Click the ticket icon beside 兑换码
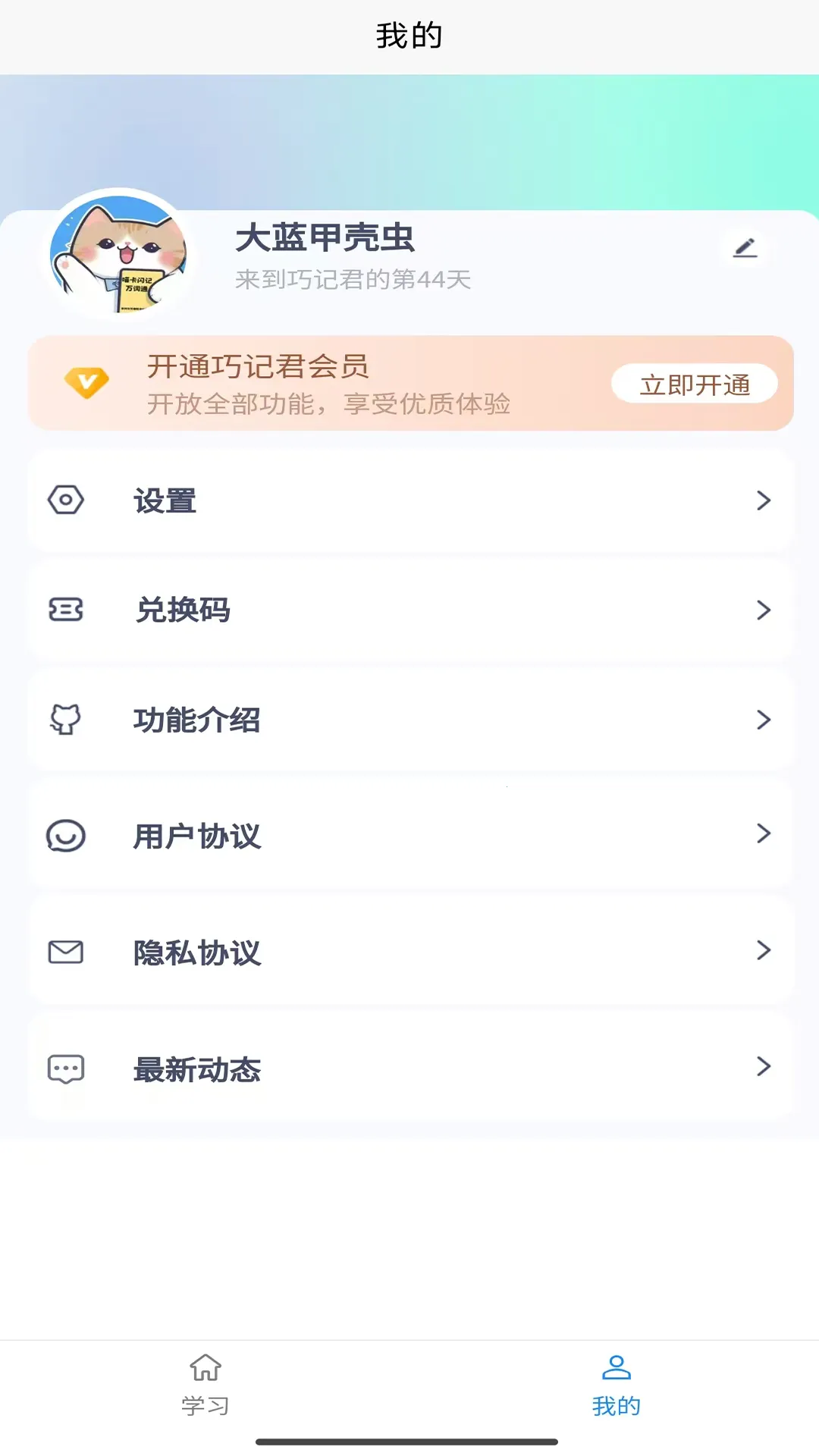Image resolution: width=819 pixels, height=1456 pixels. [66, 610]
